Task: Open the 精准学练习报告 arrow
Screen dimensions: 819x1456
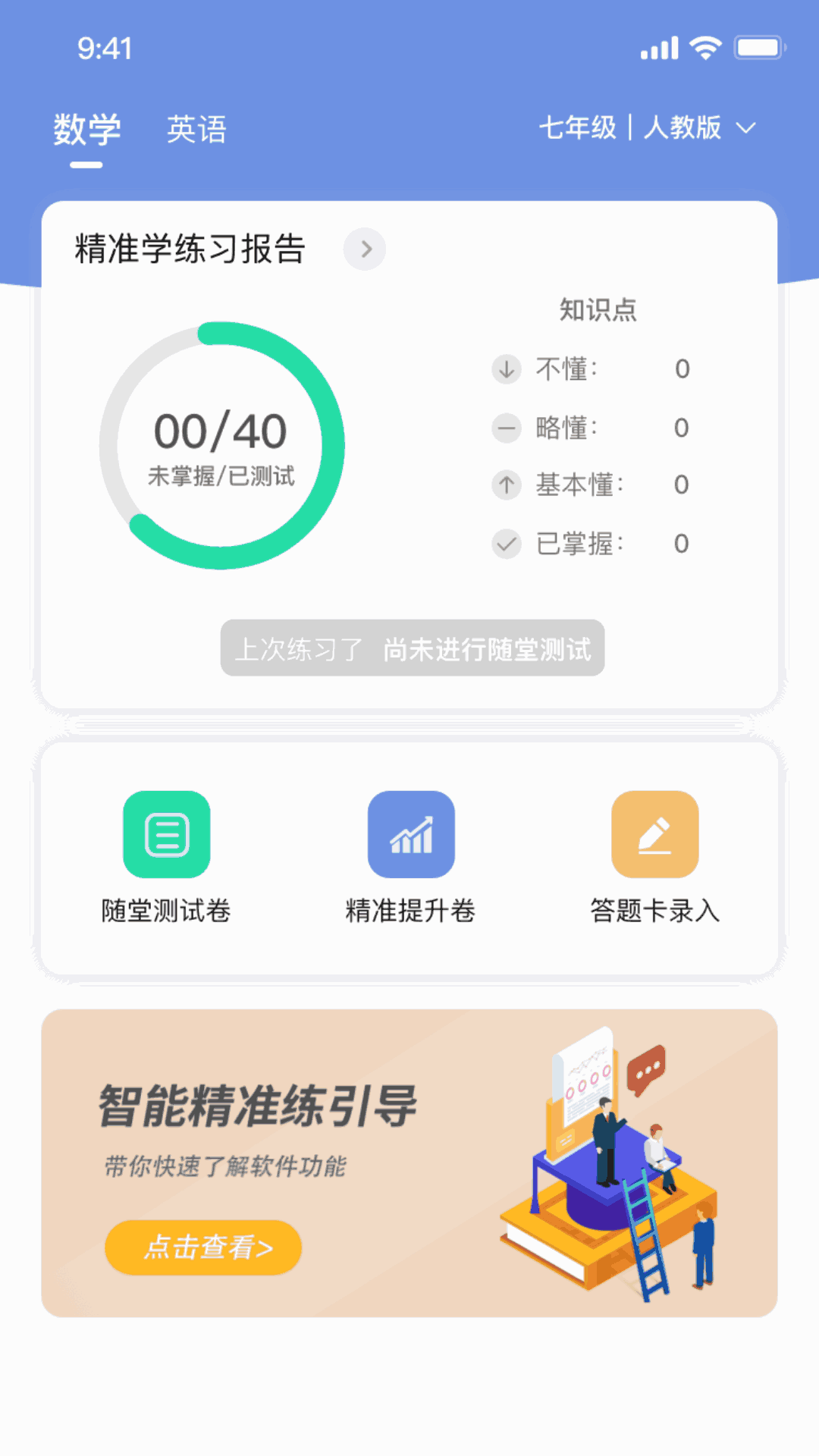Action: point(365,249)
